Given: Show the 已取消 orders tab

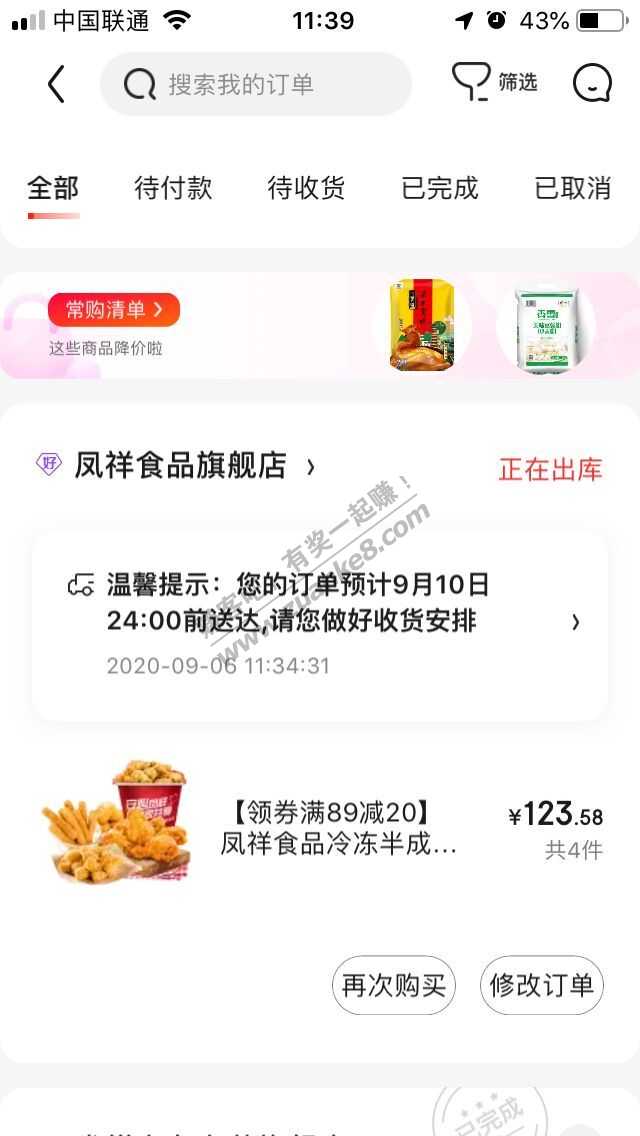Looking at the screenshot, I should 573,188.
